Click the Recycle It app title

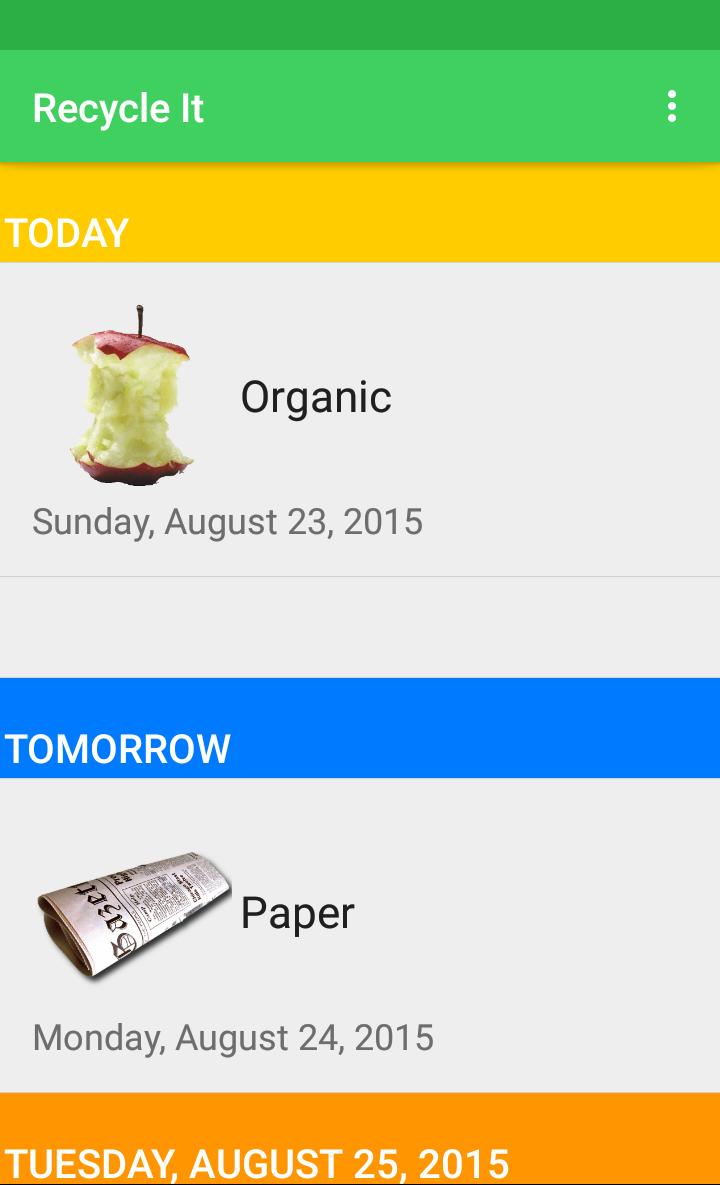click(119, 107)
